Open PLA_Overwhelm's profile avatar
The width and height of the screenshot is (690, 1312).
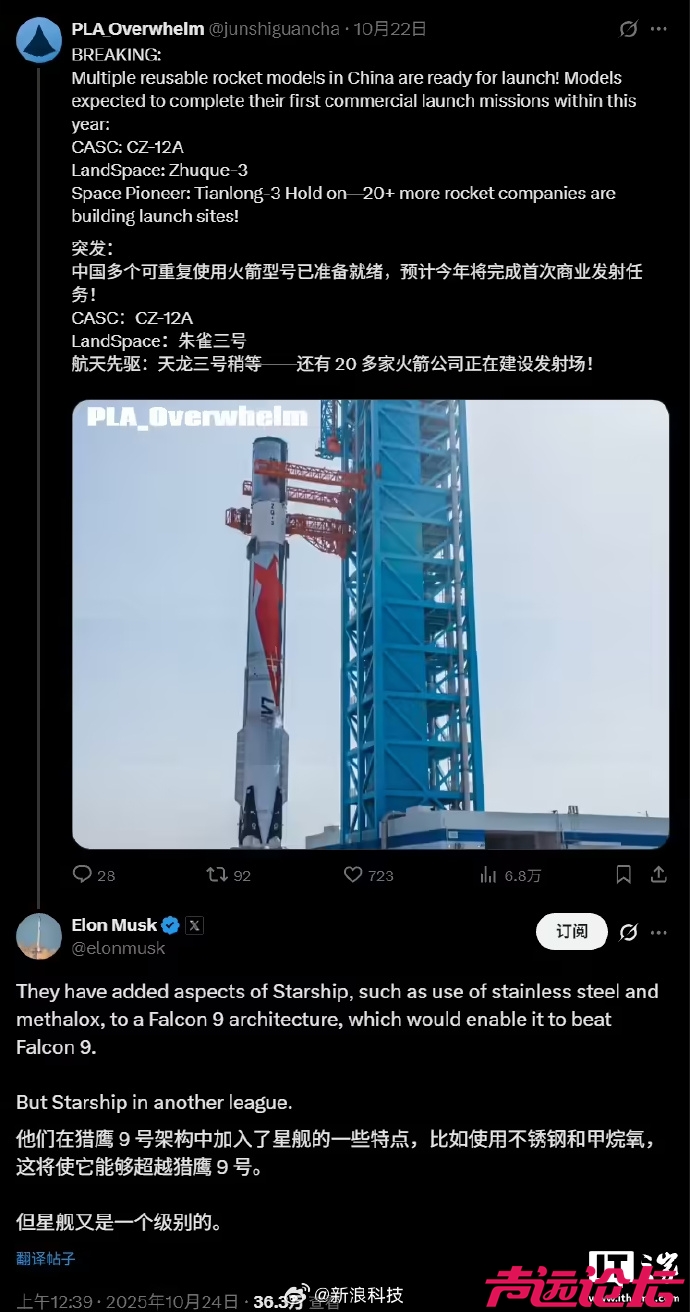(39, 37)
